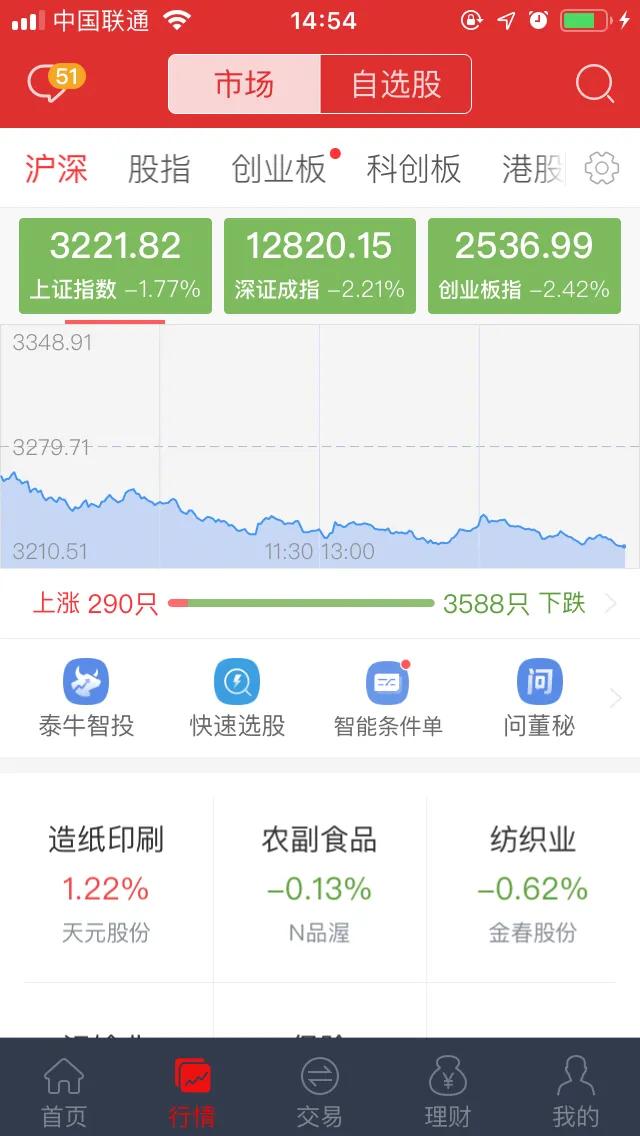This screenshot has height=1136, width=640.
Task: Open the tab settings gear
Action: coord(602,169)
